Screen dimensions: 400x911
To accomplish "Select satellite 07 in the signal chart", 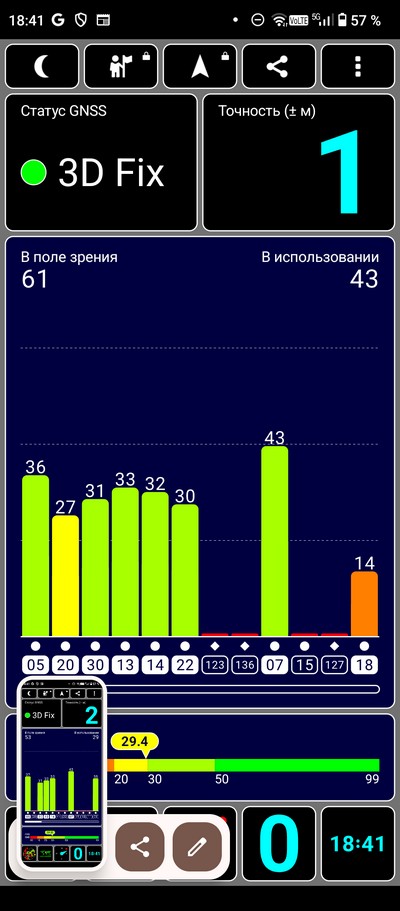I will (274, 665).
